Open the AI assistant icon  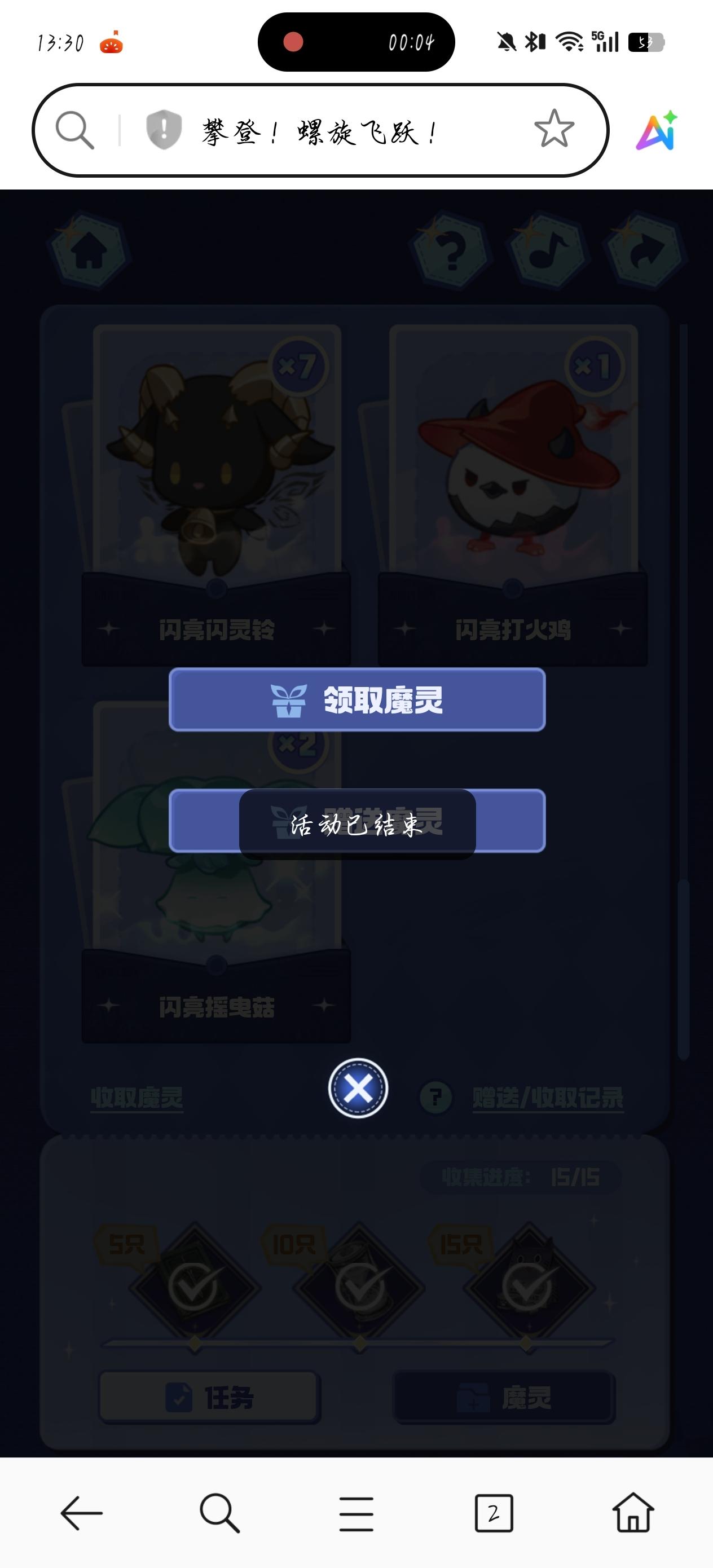pyautogui.click(x=657, y=130)
